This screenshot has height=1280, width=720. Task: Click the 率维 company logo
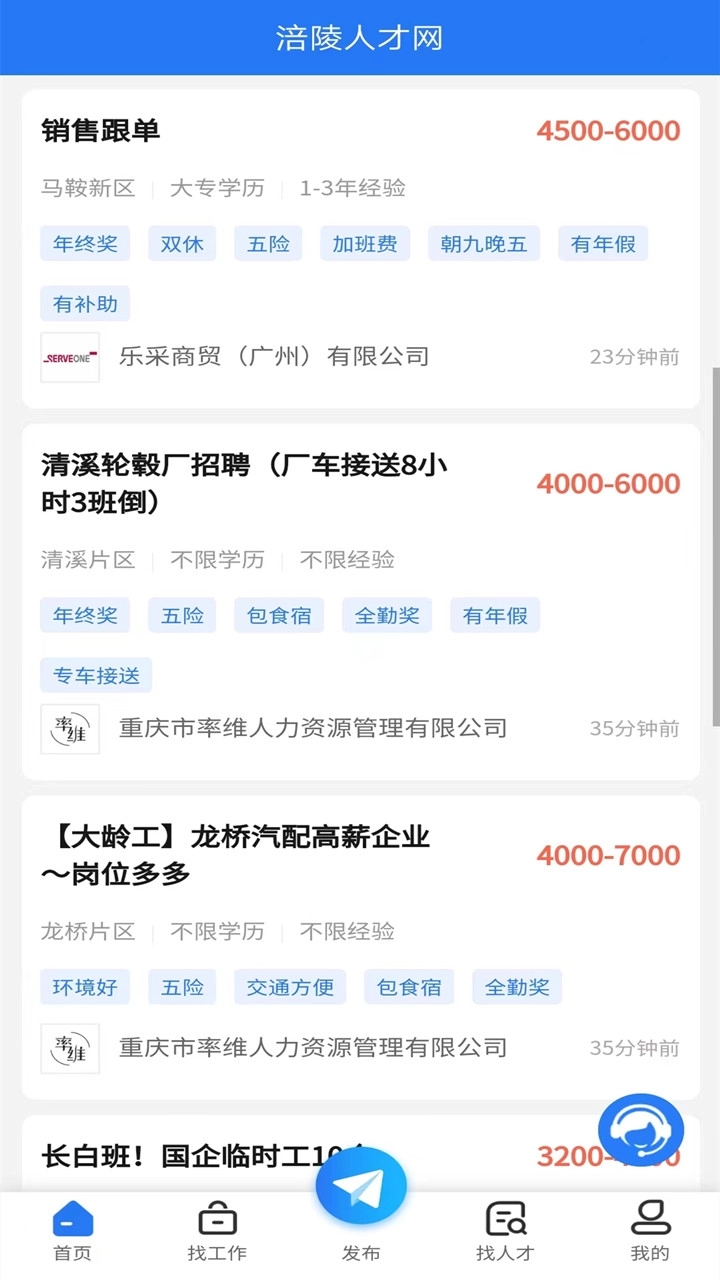69,728
